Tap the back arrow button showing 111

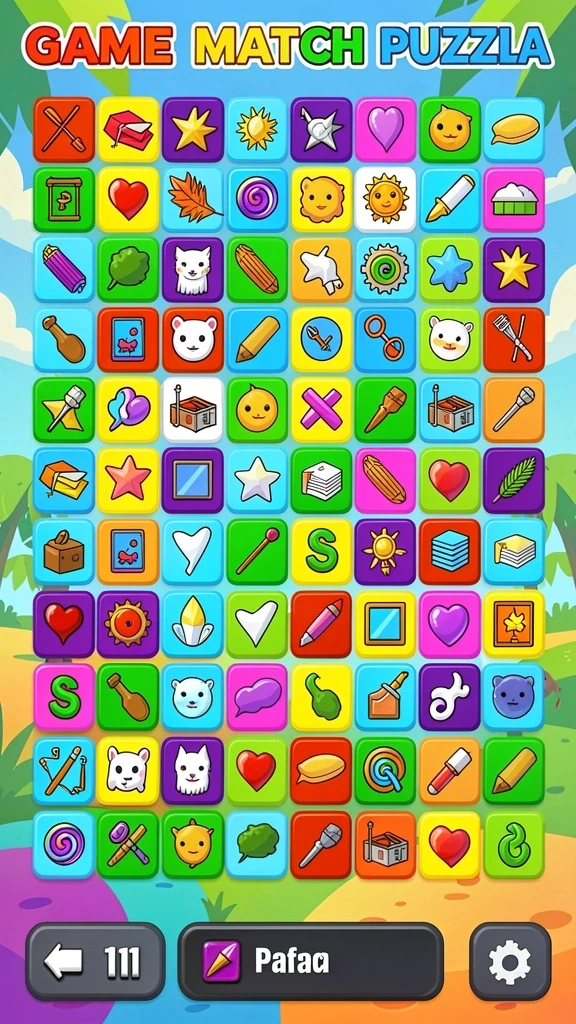tap(95, 962)
